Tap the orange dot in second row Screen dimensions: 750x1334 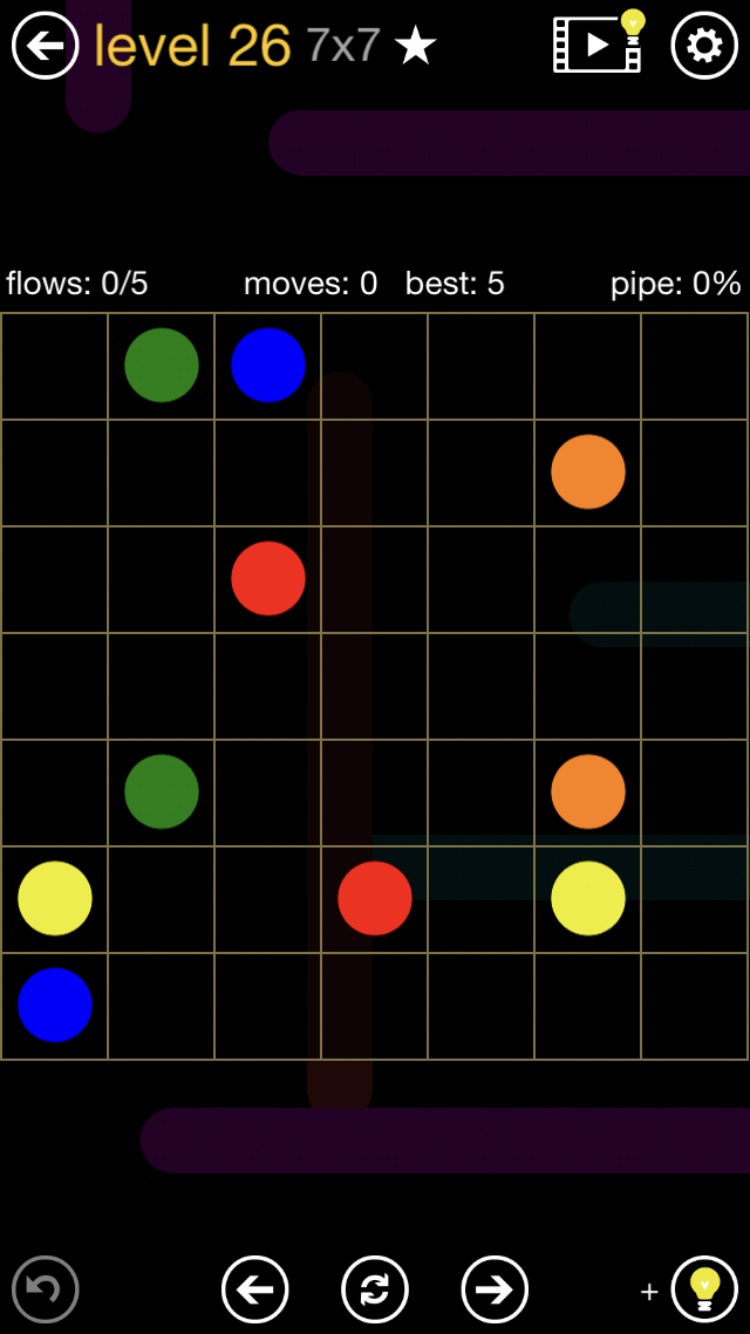pos(588,471)
